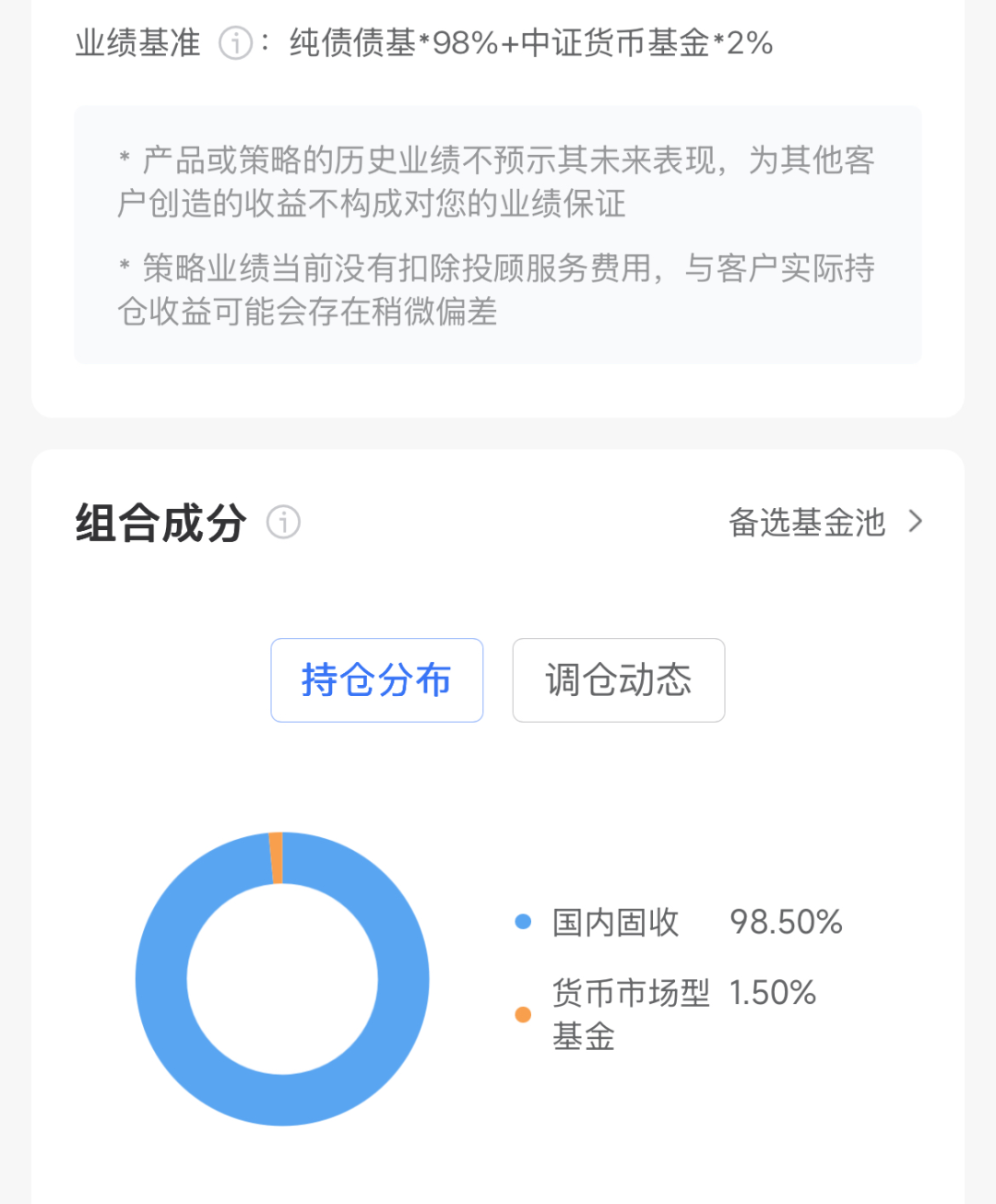Open the 备选基金池 link

pos(824,522)
